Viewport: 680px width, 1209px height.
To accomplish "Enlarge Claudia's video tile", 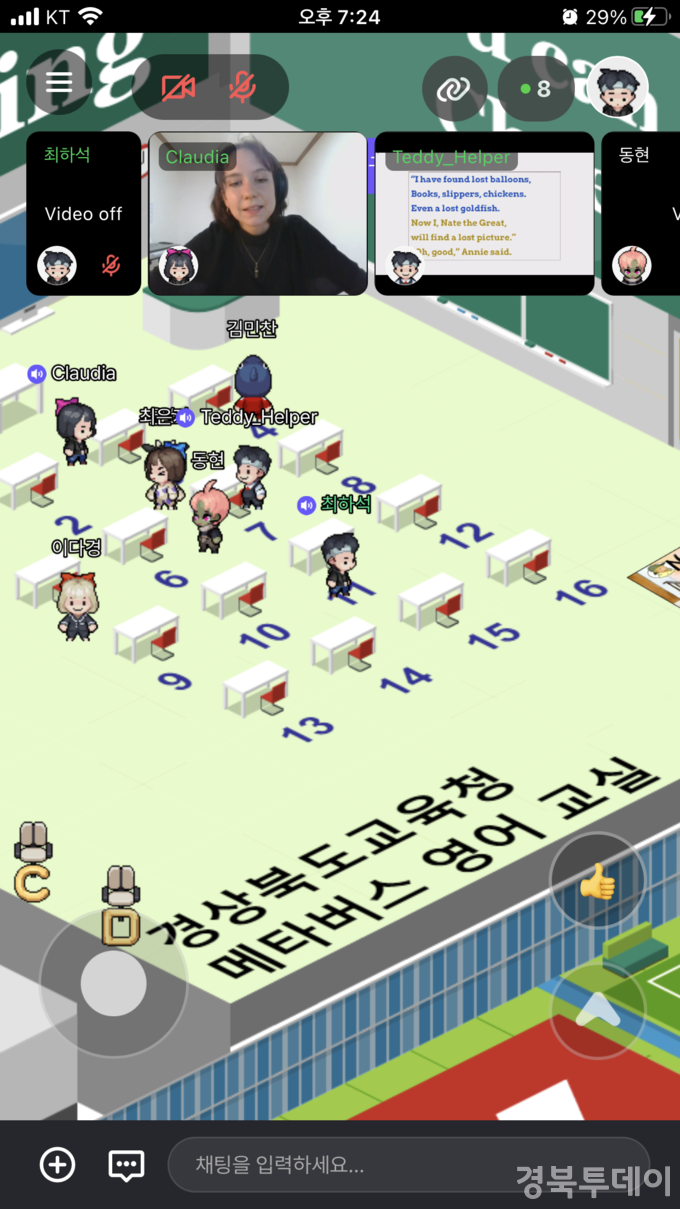I will (x=258, y=214).
